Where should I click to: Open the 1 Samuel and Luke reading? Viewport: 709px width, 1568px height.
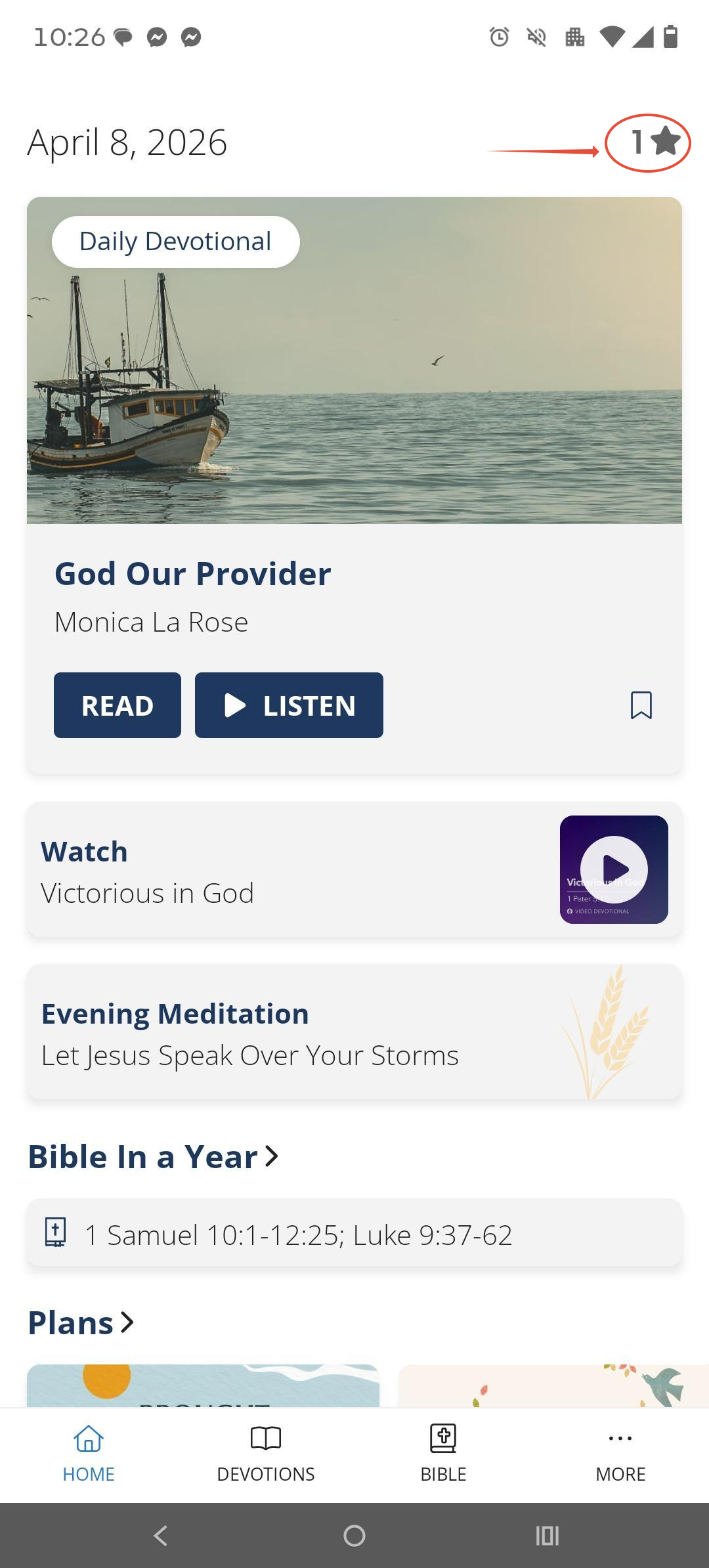[354, 1233]
